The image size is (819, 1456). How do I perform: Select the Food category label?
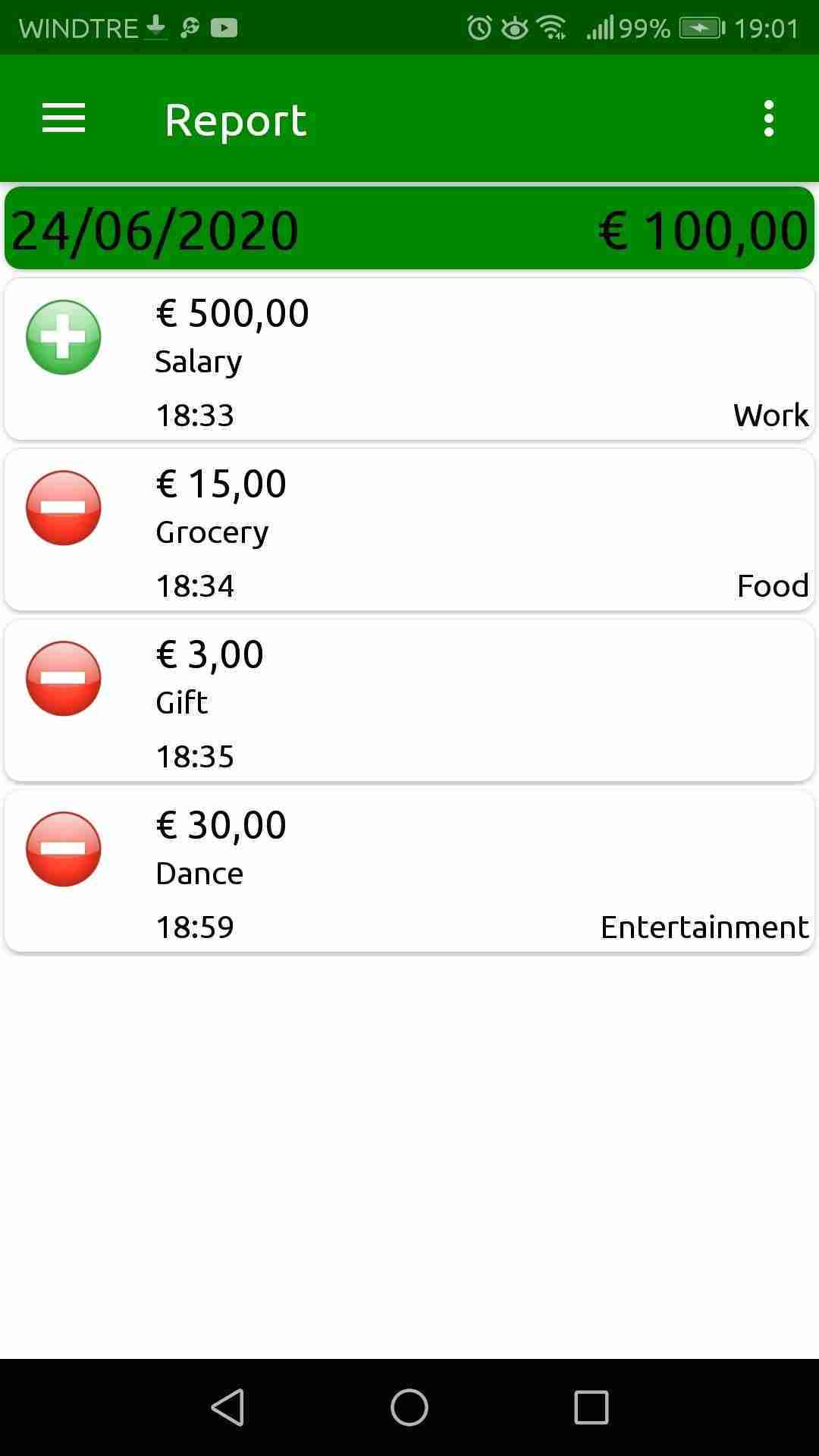[773, 585]
